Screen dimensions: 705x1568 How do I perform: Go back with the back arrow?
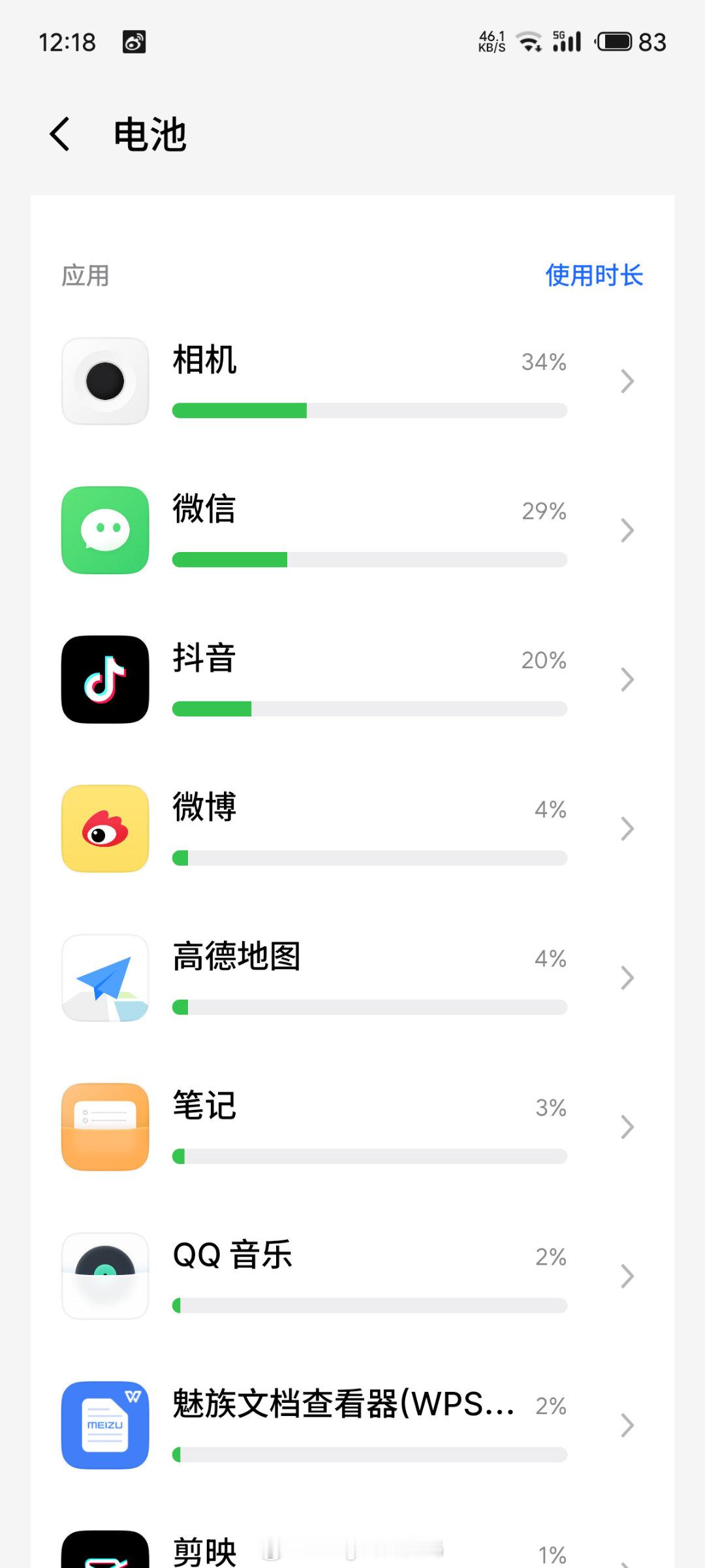(60, 134)
